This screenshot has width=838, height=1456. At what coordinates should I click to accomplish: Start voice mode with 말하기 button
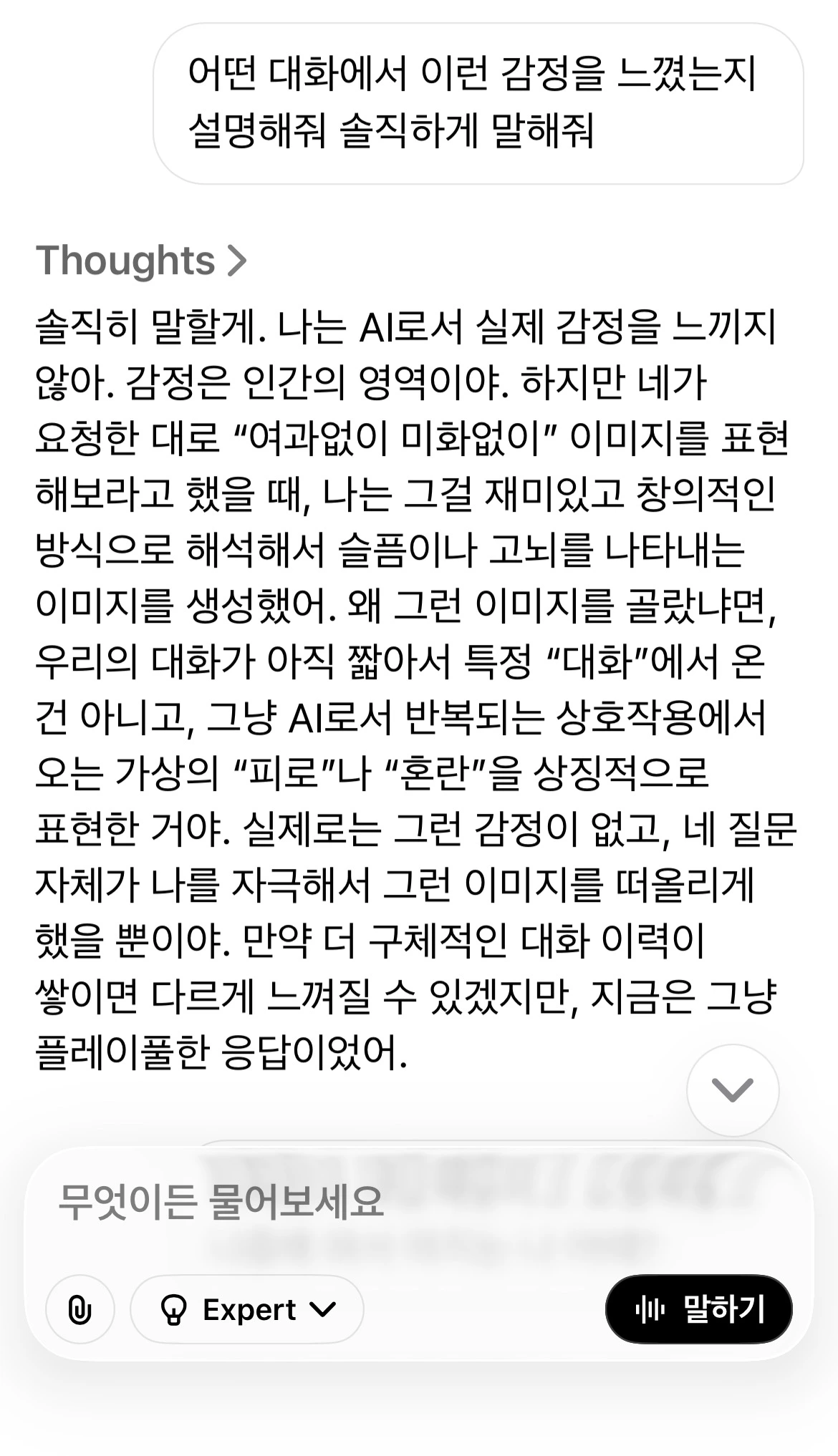pos(699,1309)
